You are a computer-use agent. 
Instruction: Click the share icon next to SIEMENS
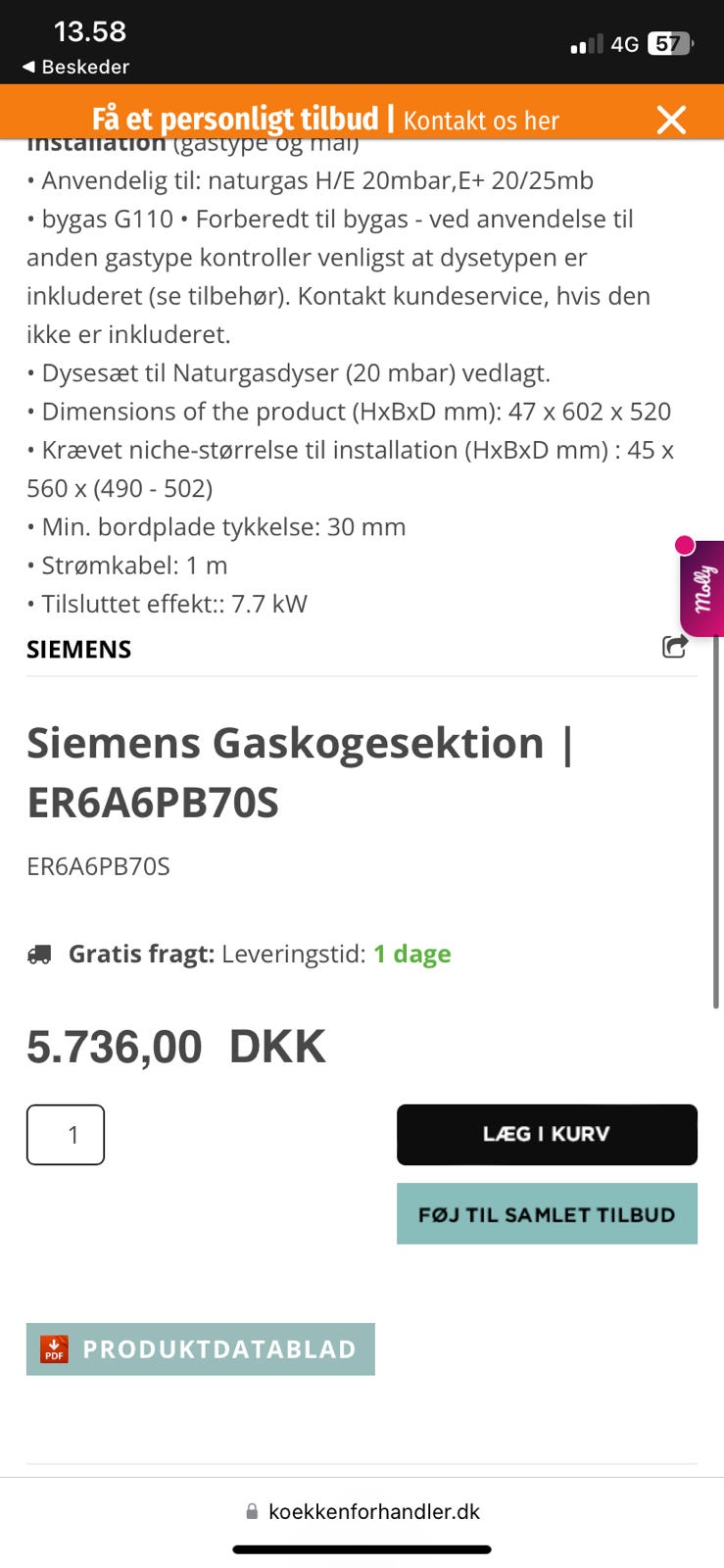point(675,647)
